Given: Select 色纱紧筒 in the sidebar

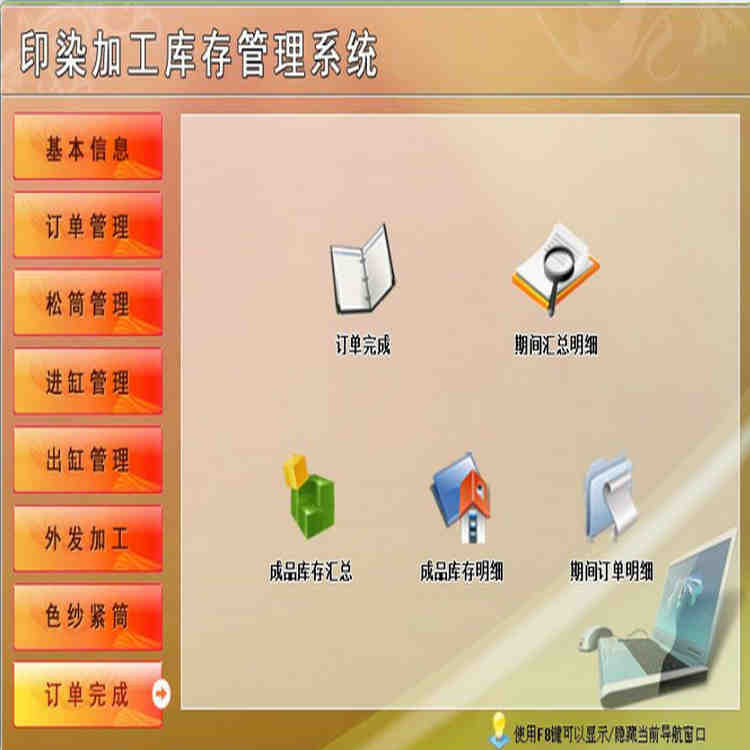Looking at the screenshot, I should pos(87,617).
